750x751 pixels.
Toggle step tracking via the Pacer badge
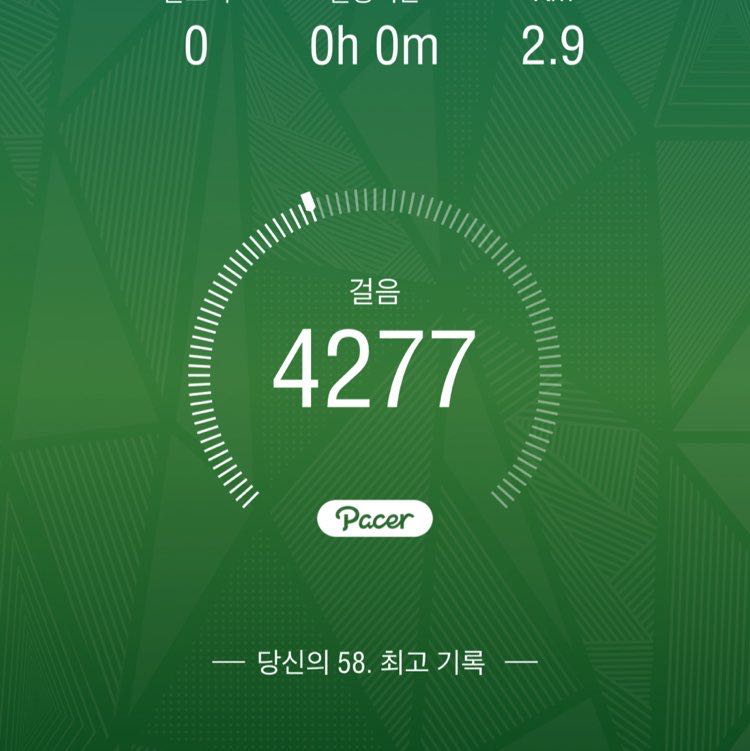(375, 516)
